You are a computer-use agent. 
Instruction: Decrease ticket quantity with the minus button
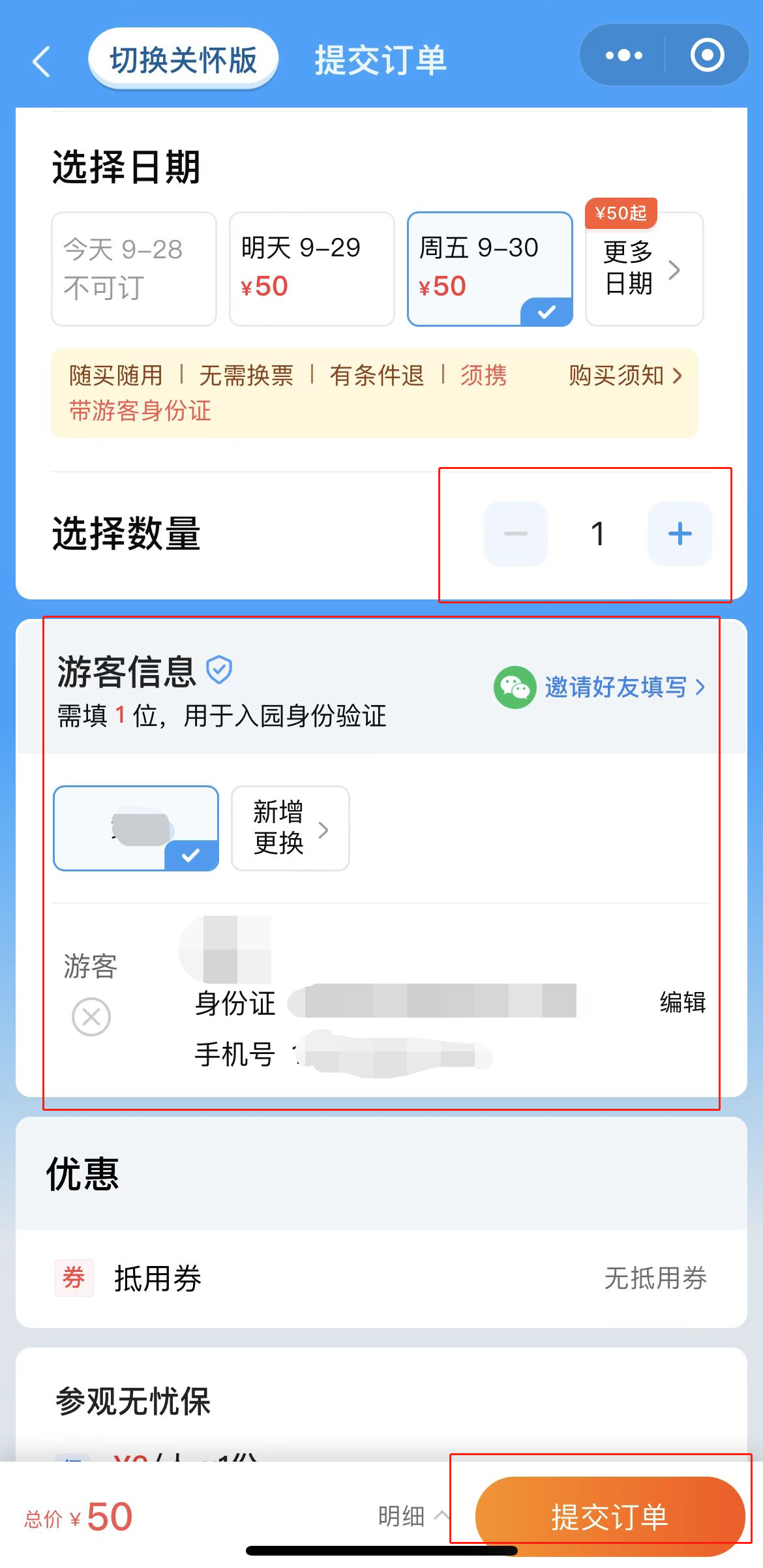[515, 534]
